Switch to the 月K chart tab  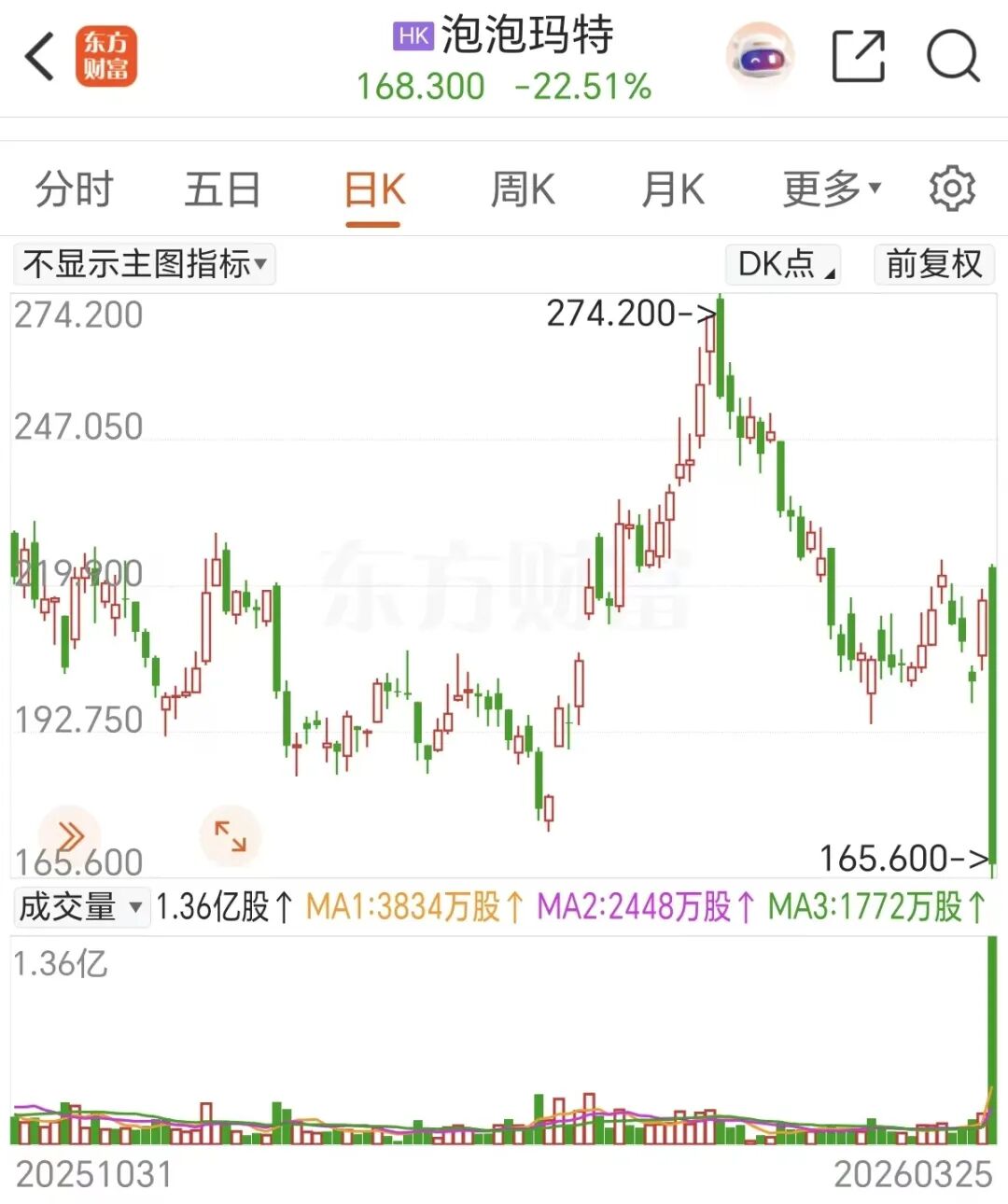(673, 189)
